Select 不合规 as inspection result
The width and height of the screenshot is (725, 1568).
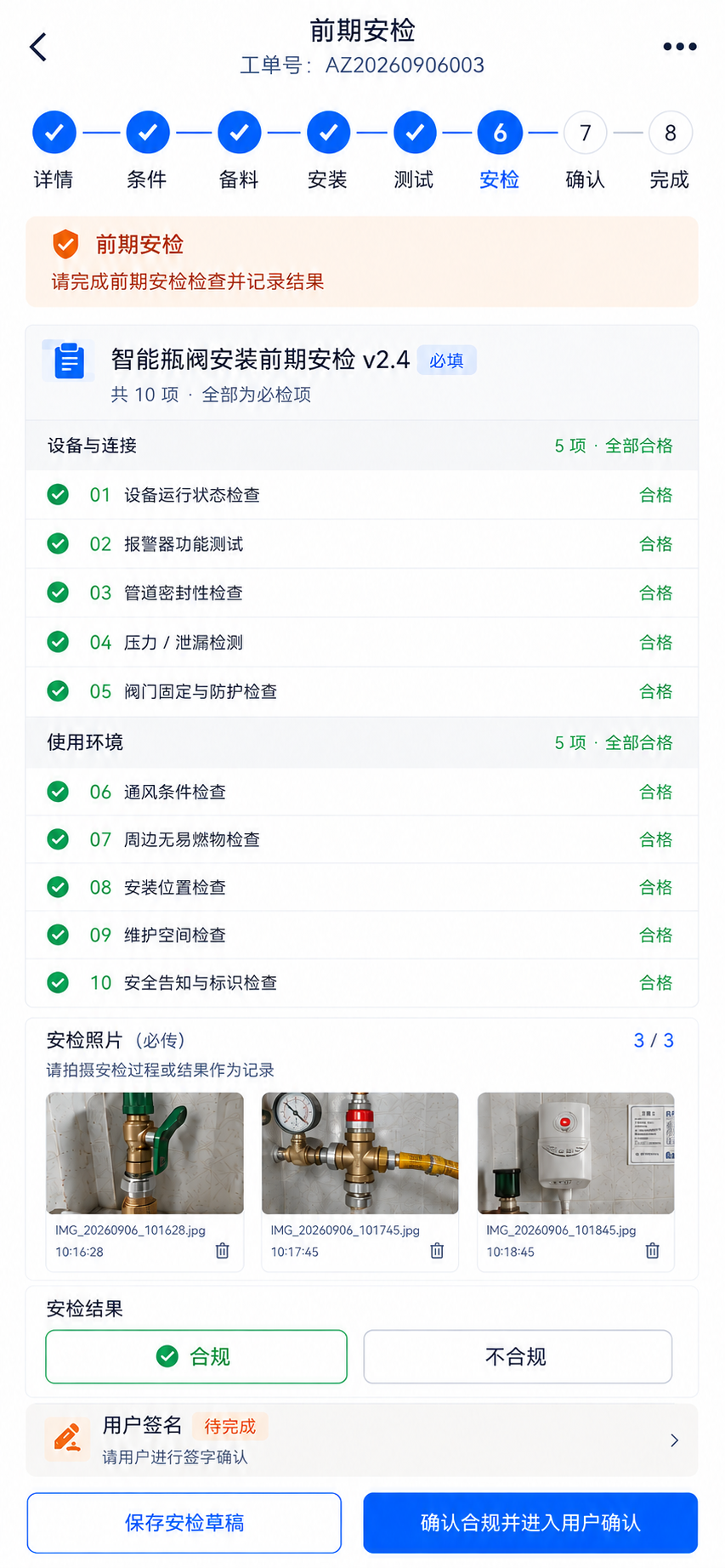(518, 1356)
